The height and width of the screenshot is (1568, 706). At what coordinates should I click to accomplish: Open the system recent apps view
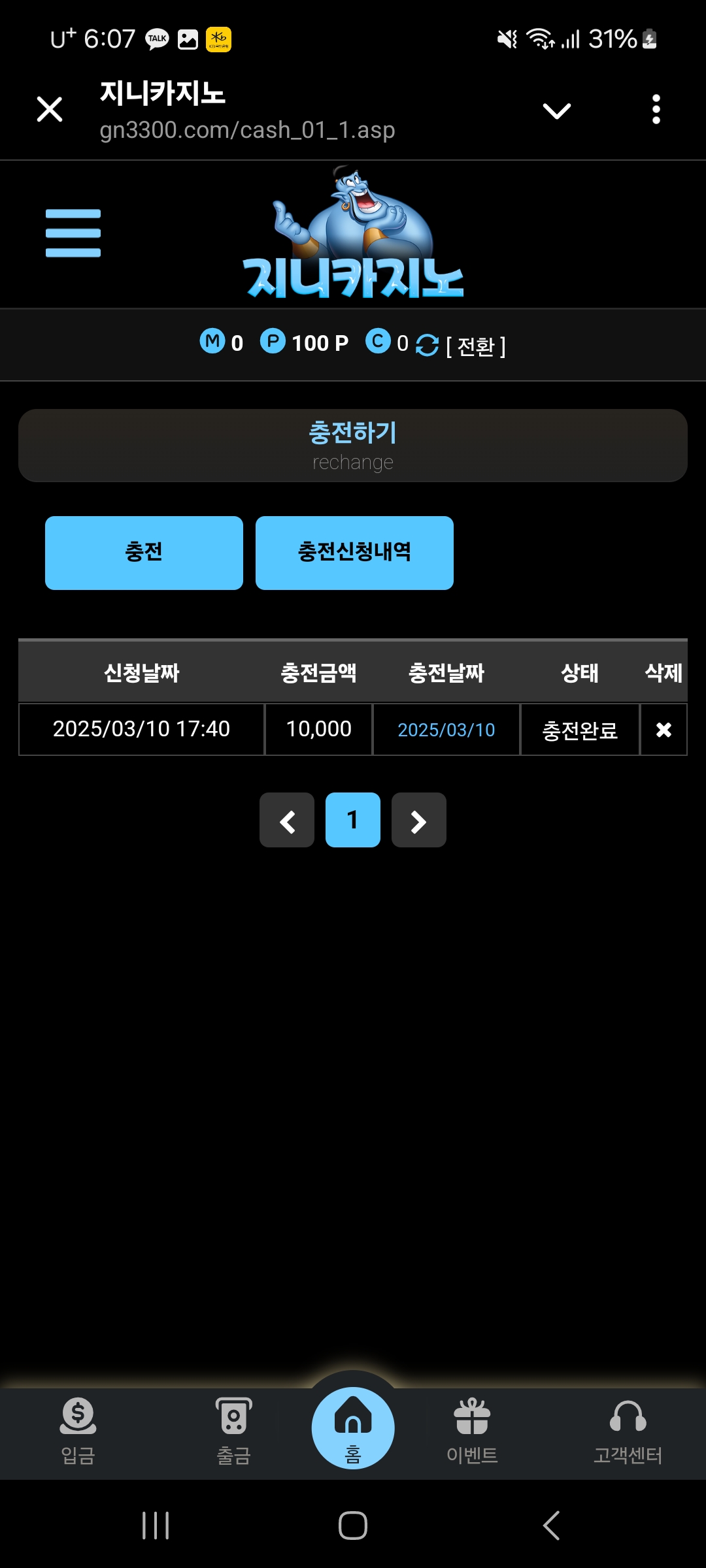click(156, 1526)
